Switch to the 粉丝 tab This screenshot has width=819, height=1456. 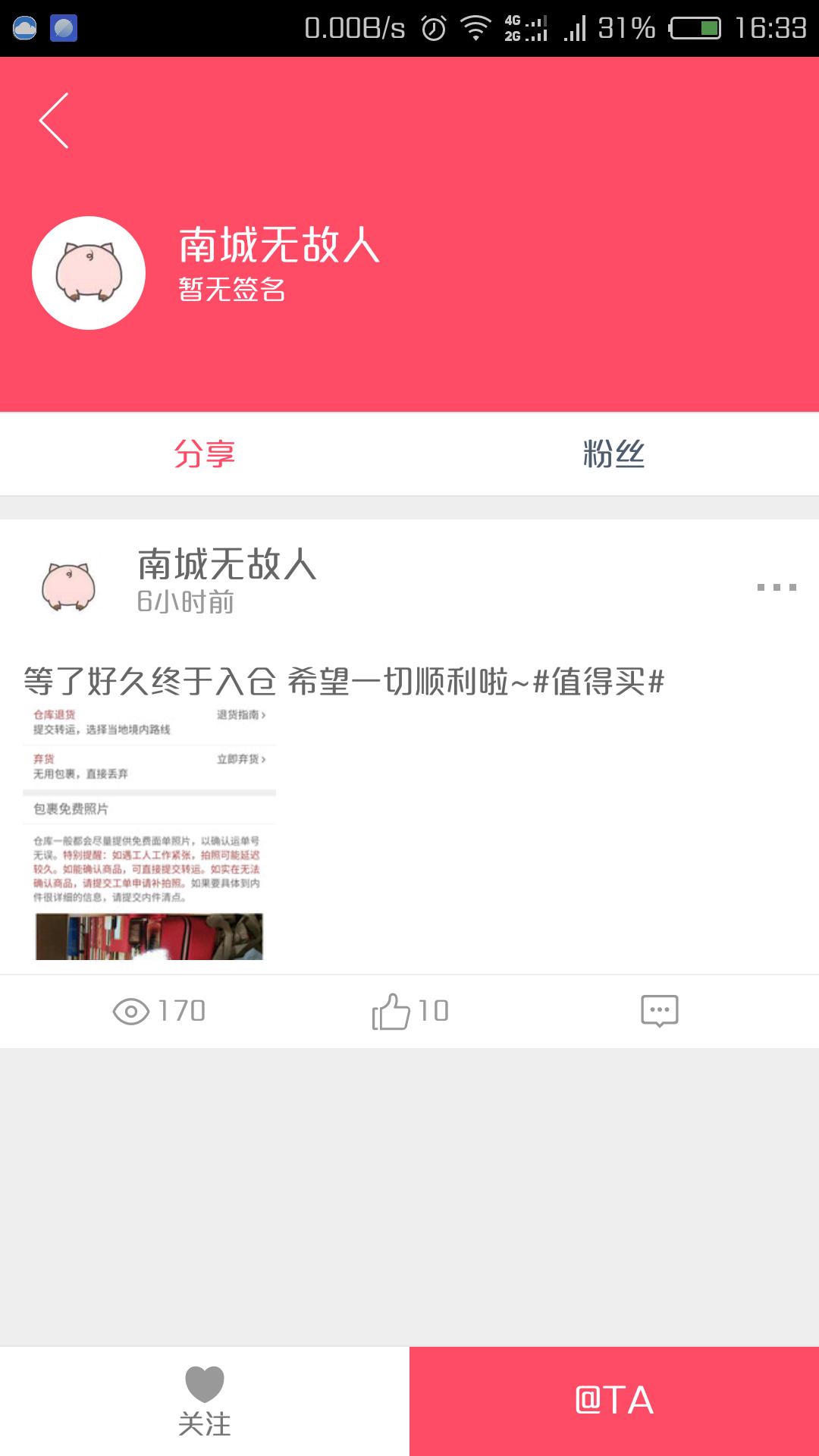[613, 454]
